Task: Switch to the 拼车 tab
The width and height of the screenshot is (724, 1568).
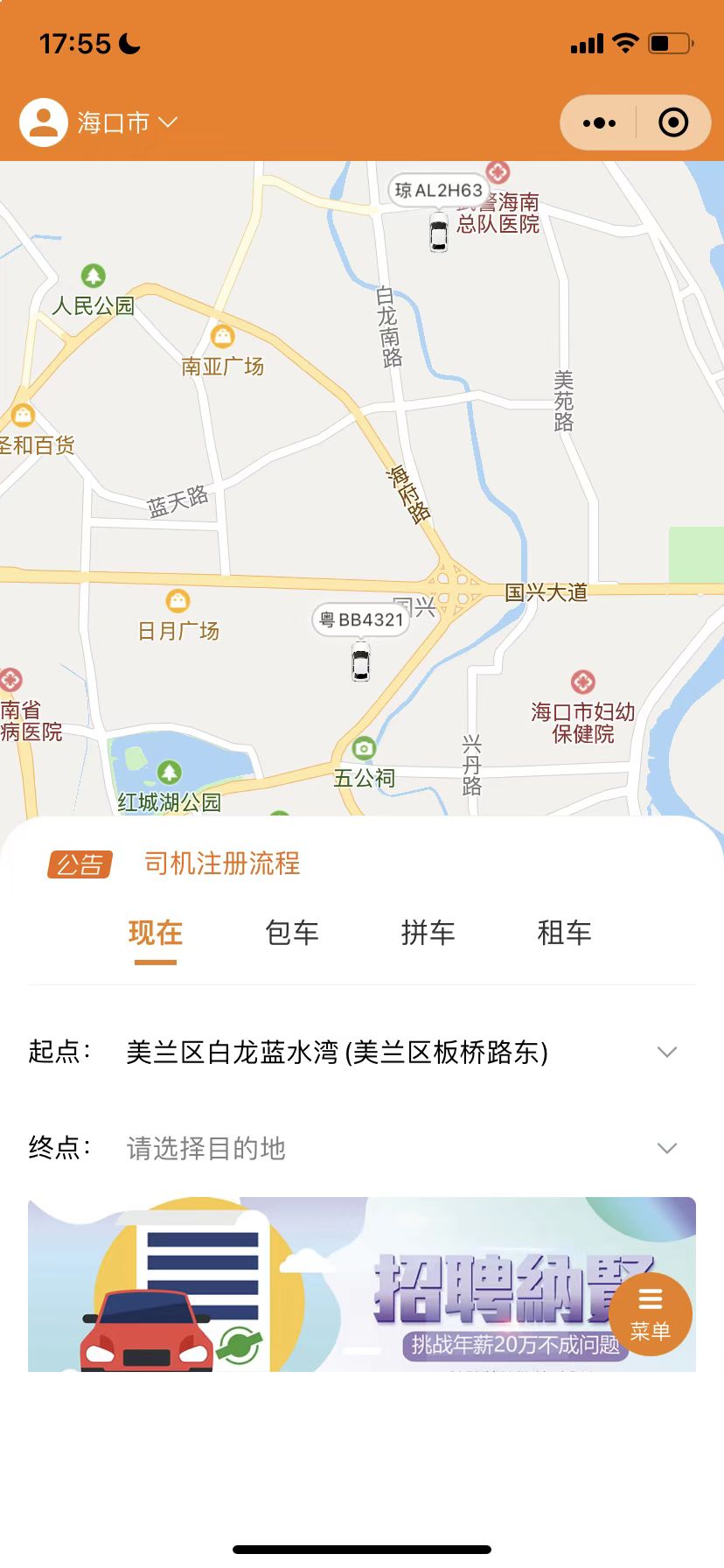Action: 428,934
